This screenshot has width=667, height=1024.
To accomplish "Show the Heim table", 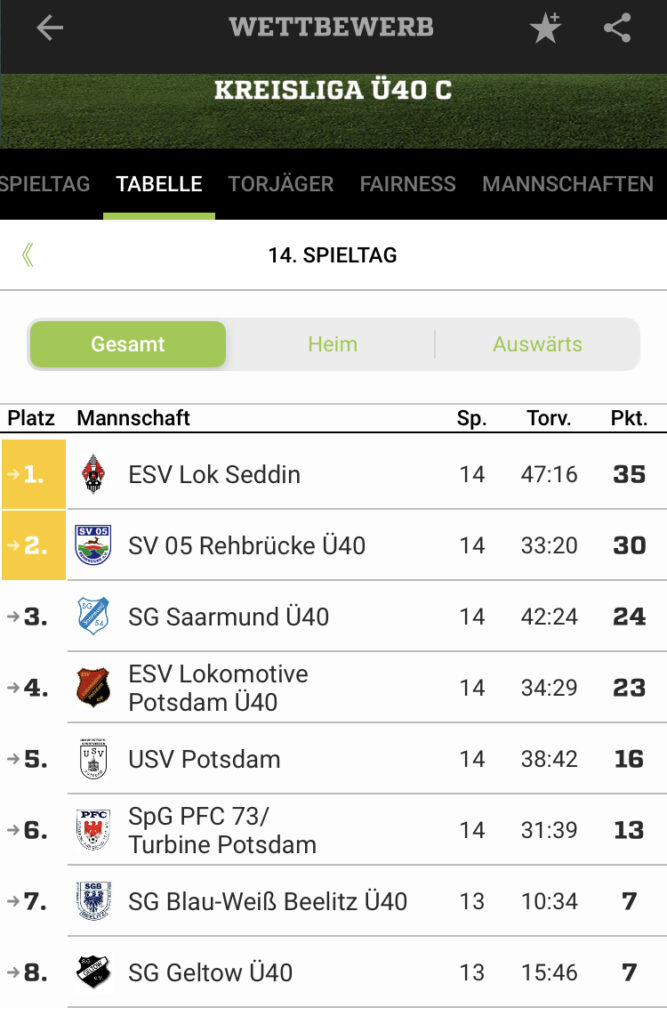I will pyautogui.click(x=332, y=344).
